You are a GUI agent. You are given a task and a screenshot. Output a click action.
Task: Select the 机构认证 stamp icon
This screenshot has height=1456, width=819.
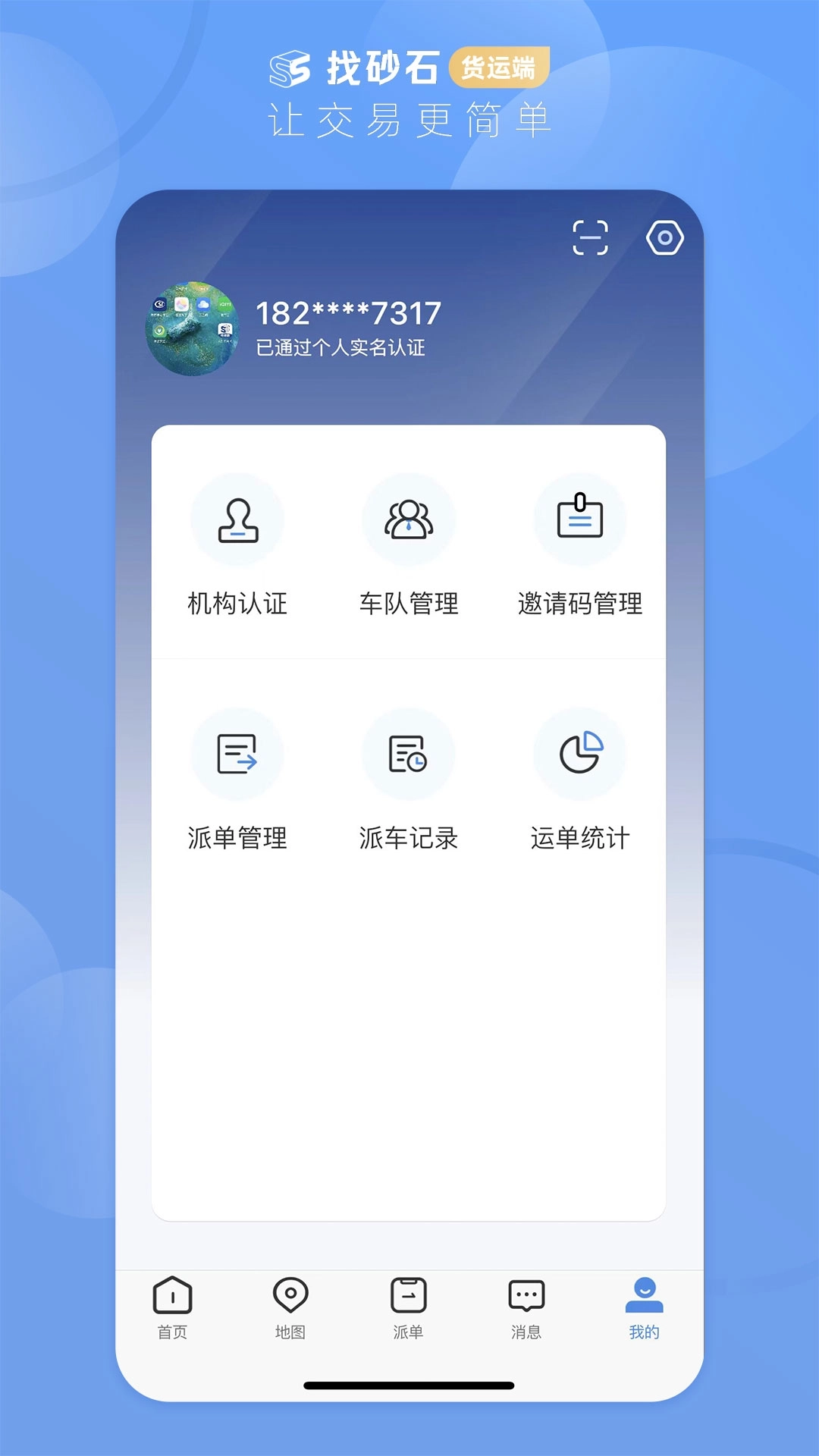click(x=237, y=519)
